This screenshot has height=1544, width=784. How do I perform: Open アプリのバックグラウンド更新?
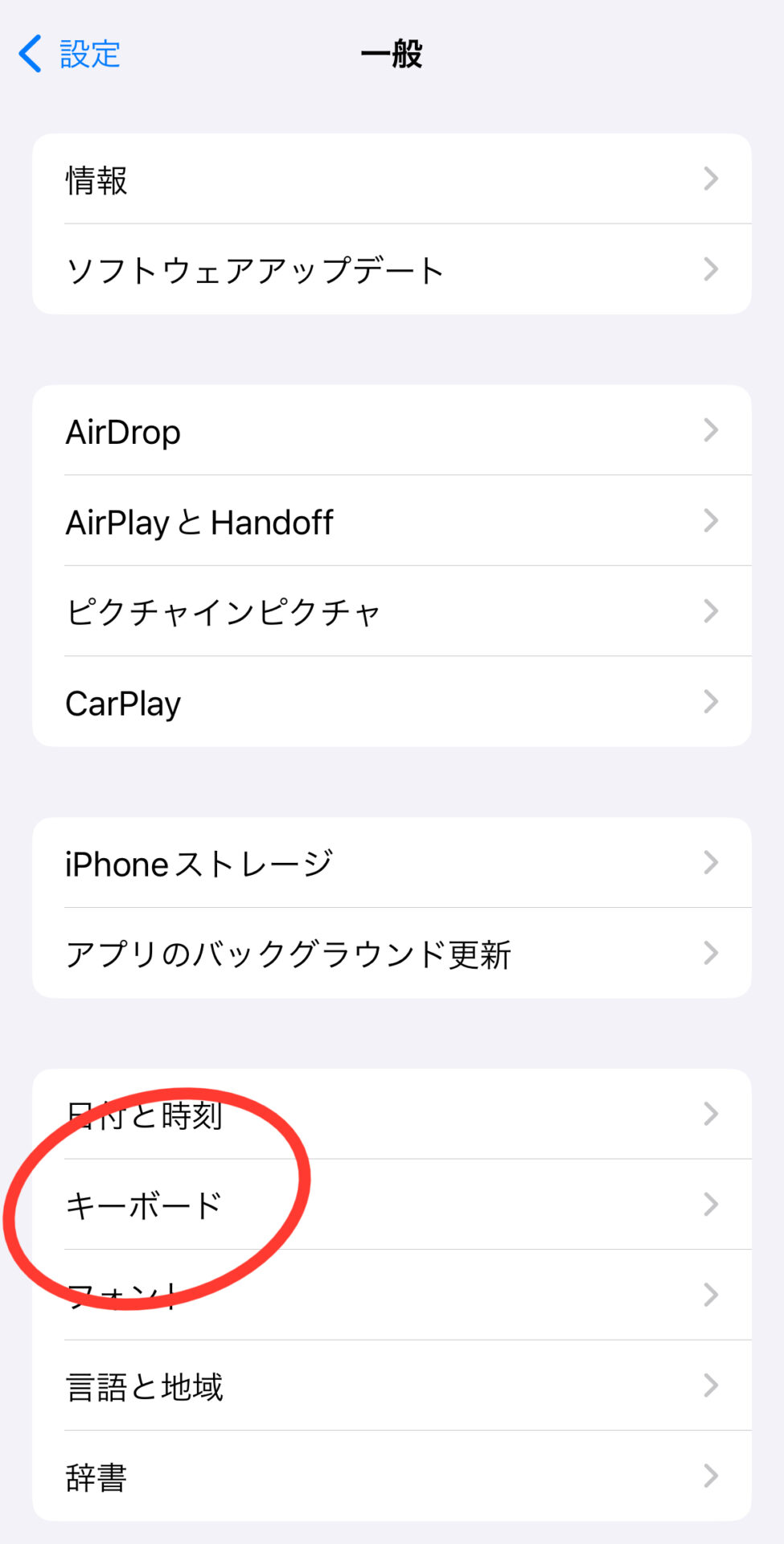click(392, 954)
